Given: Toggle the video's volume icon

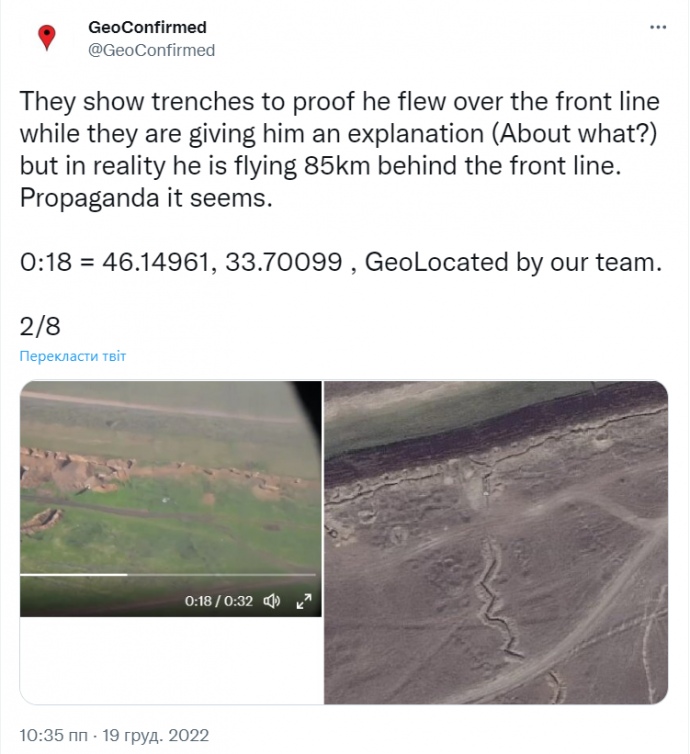Looking at the screenshot, I should [271, 601].
